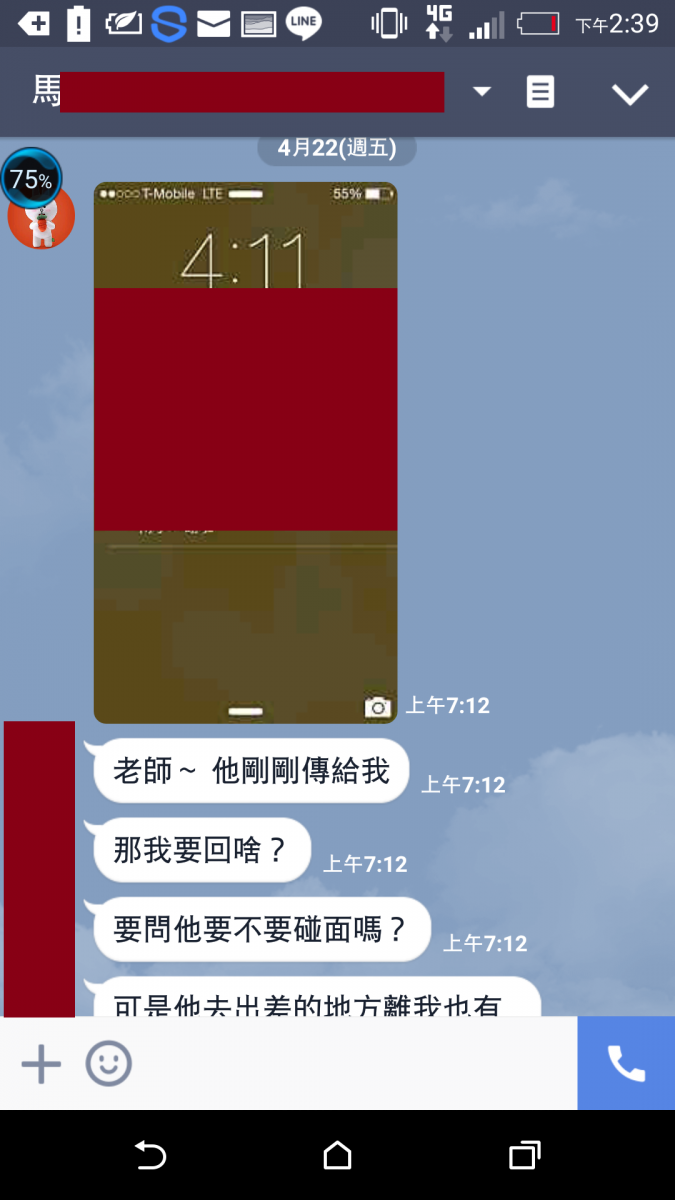The width and height of the screenshot is (675, 1200).
Task: Open the emoji sticker picker
Action: point(108,1064)
